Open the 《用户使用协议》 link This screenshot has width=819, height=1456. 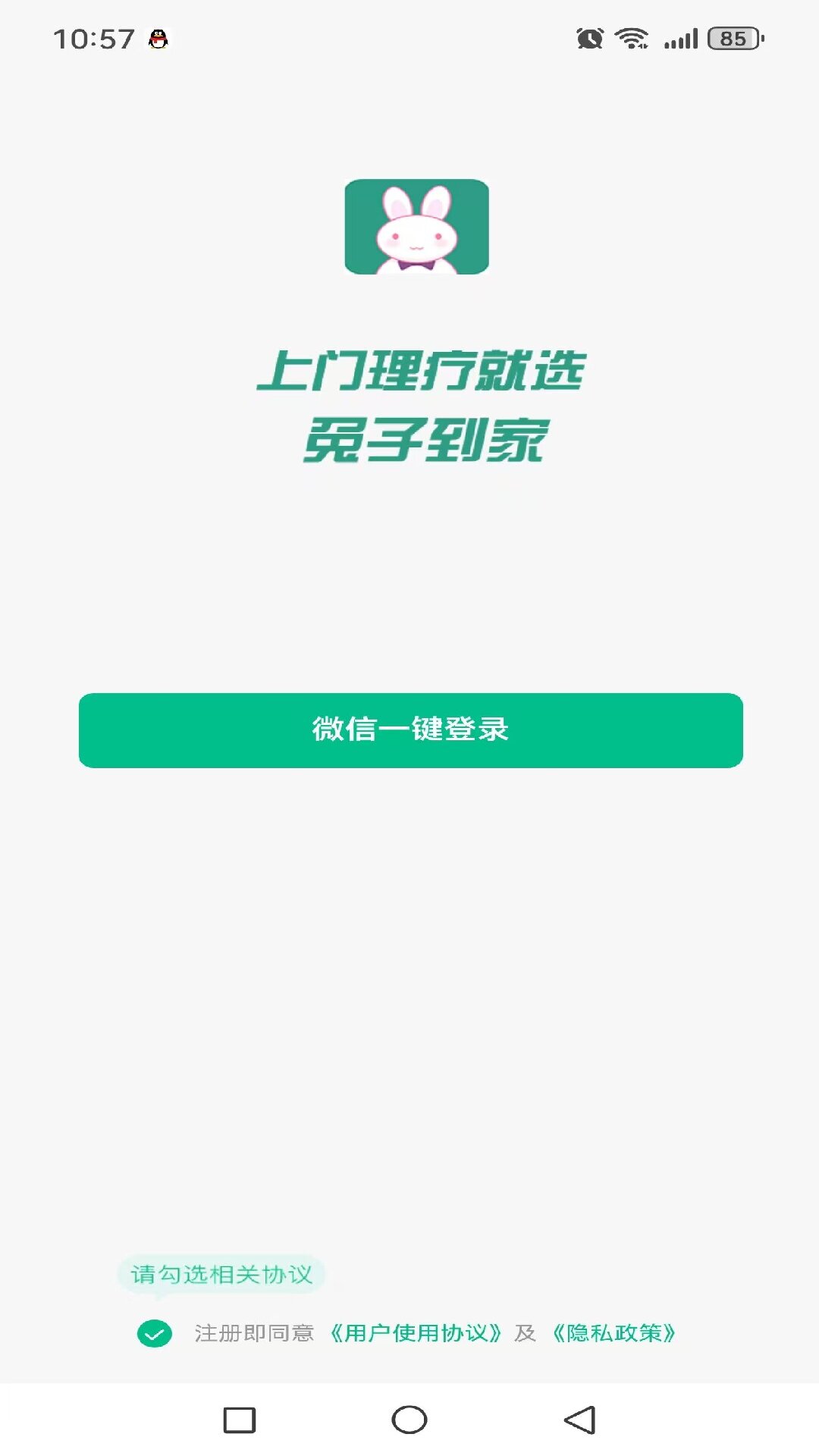(x=416, y=1333)
